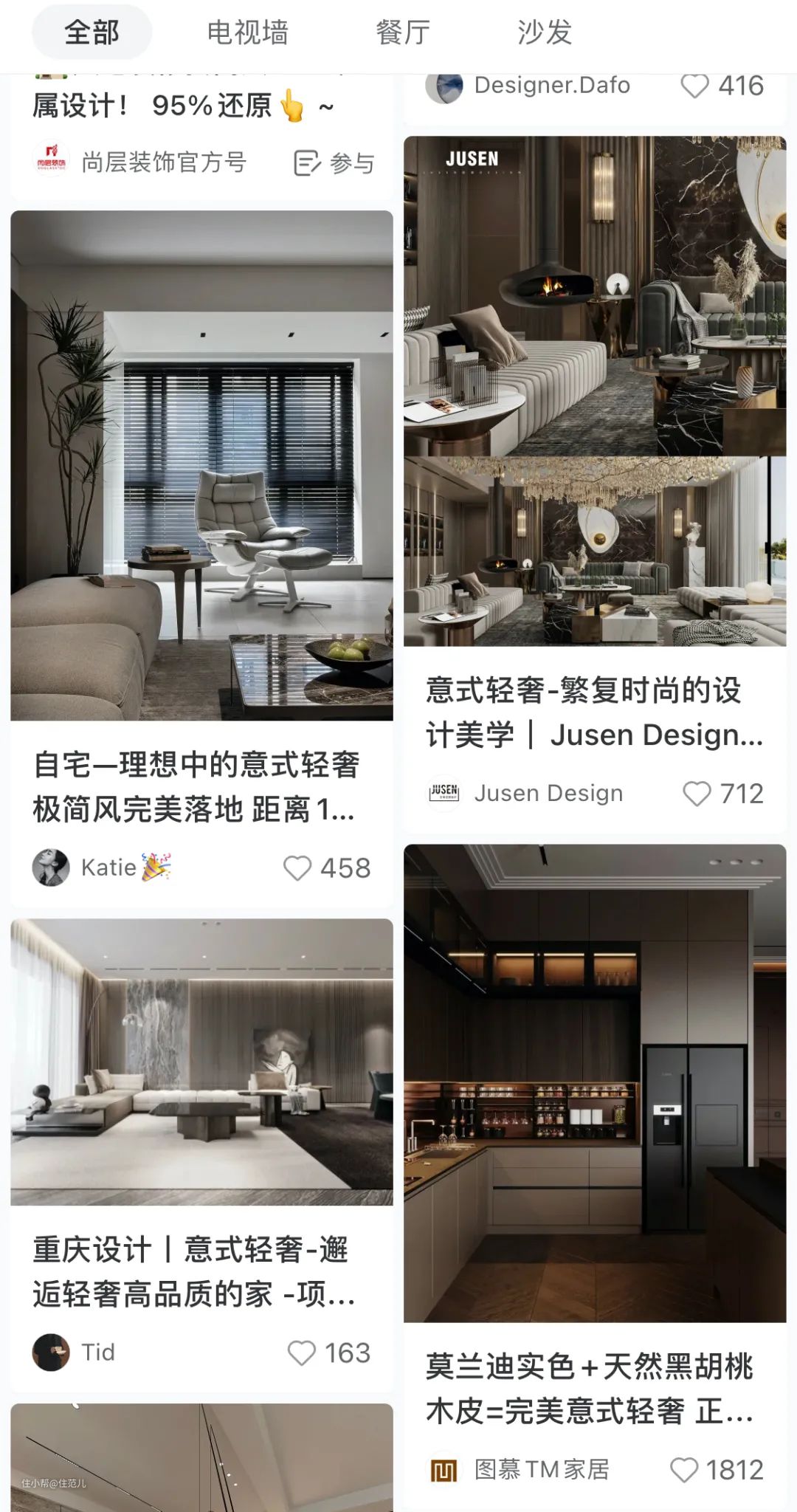This screenshot has height=1512, width=797.
Task: Open Designer.Dafo's profile
Action: click(444, 86)
